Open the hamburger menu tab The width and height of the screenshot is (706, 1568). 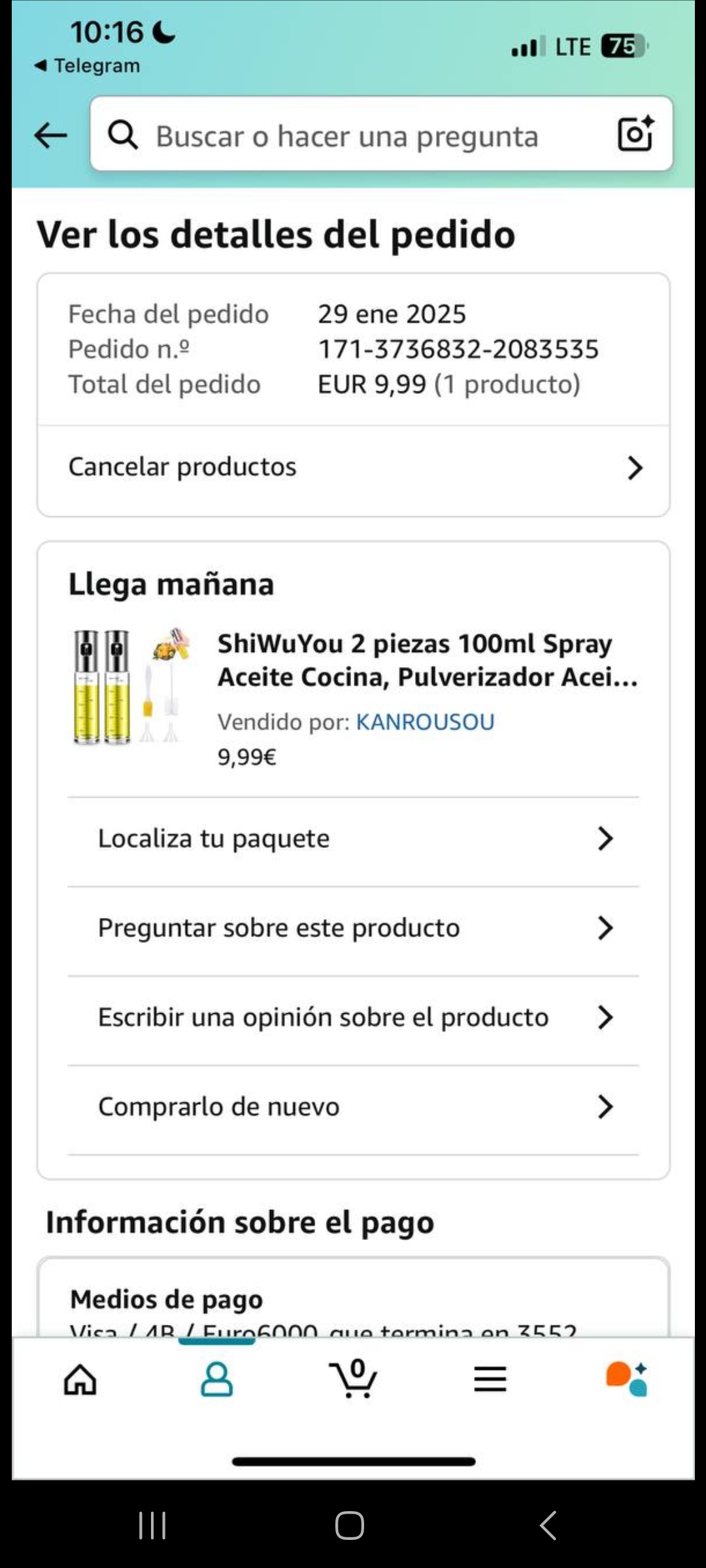(x=490, y=1380)
